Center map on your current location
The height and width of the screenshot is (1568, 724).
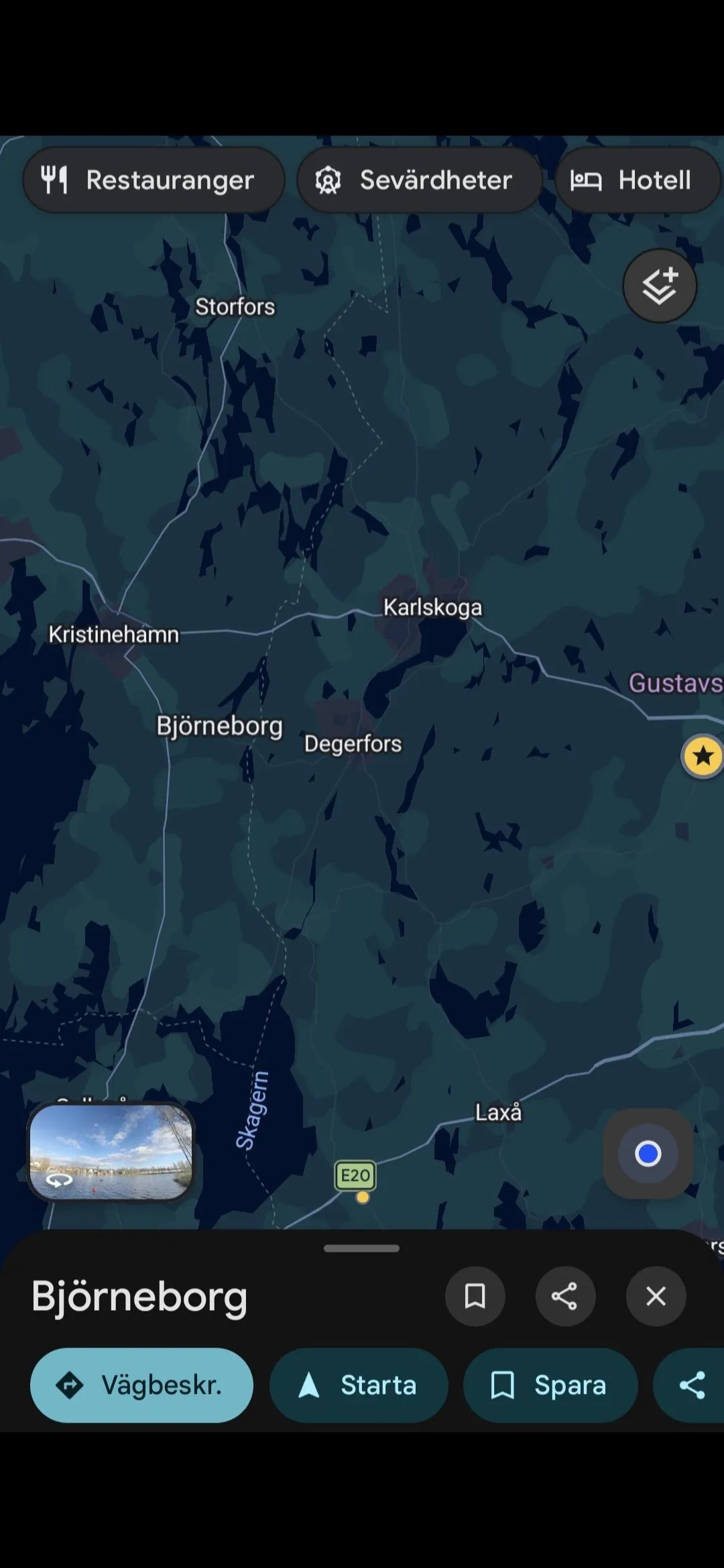pos(647,1153)
